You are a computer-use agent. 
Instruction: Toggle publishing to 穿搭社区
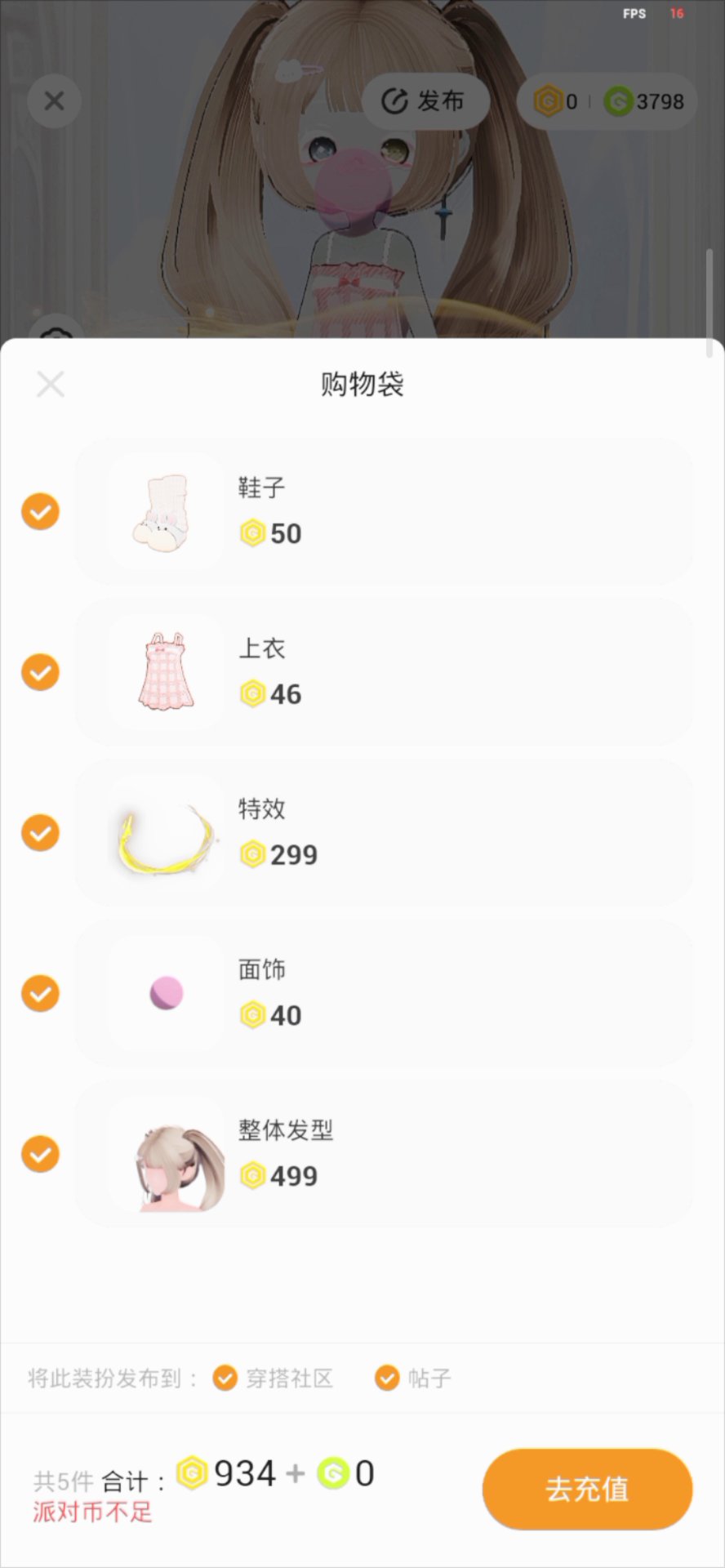pos(225,1378)
